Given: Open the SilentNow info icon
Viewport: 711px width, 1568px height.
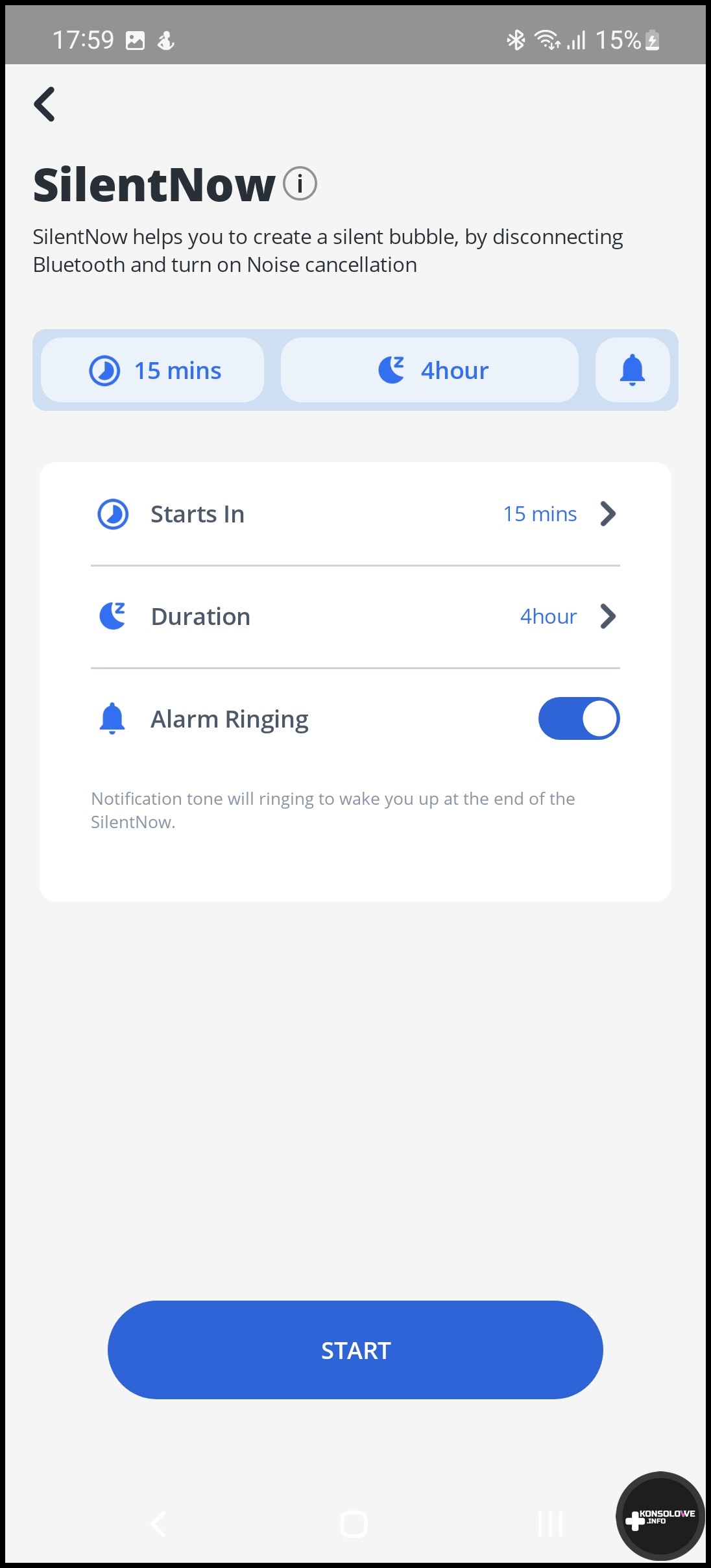Looking at the screenshot, I should tap(300, 184).
